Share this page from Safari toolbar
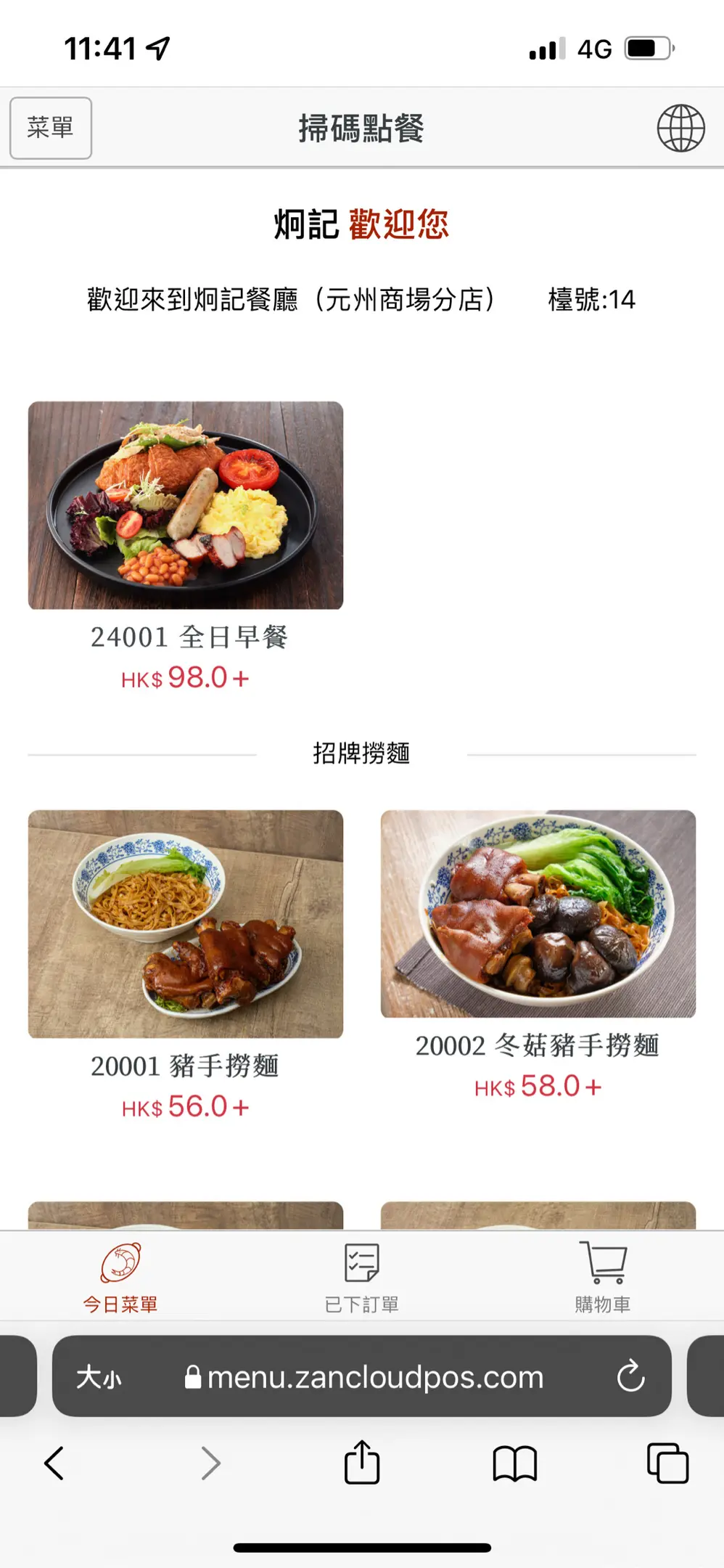724x1568 pixels. tap(361, 1463)
